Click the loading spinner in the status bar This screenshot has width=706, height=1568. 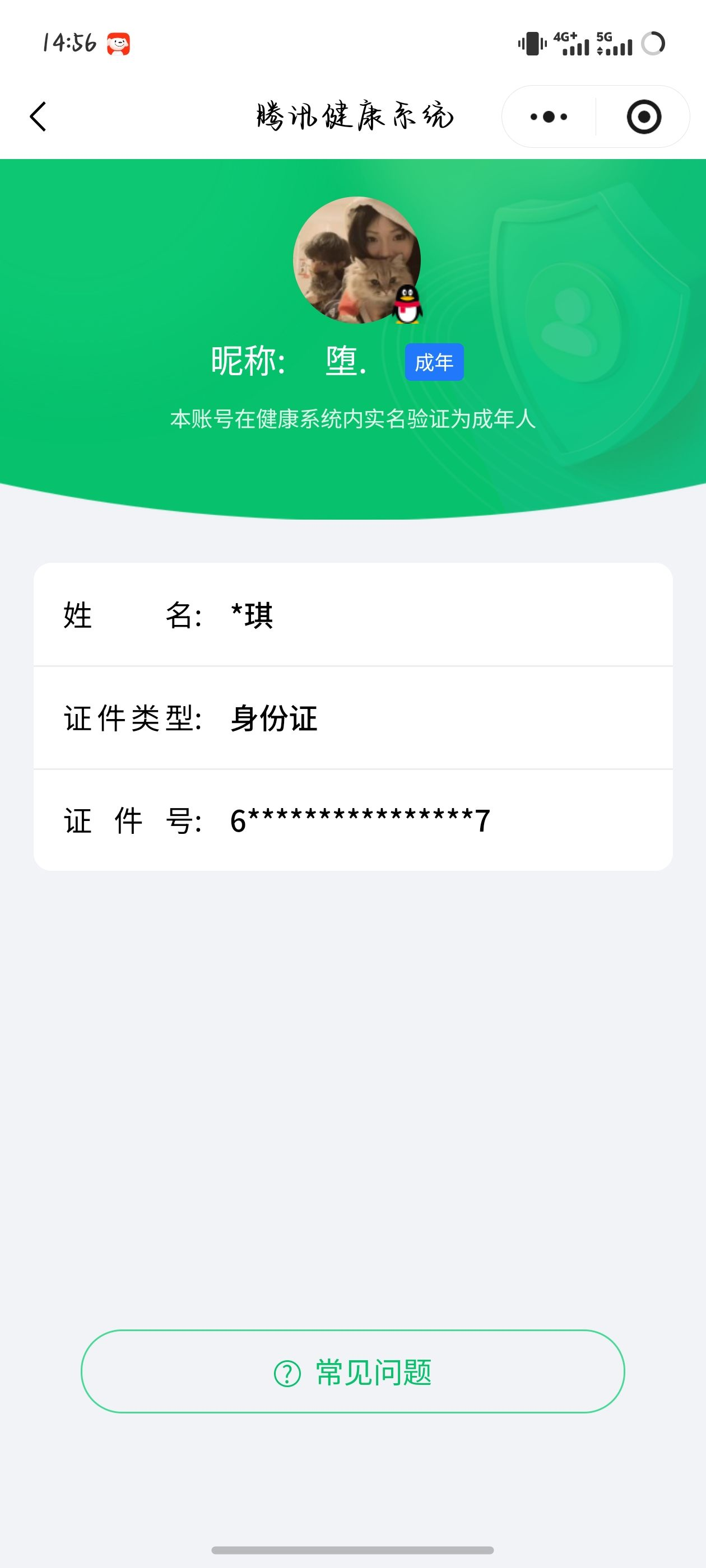click(x=654, y=43)
